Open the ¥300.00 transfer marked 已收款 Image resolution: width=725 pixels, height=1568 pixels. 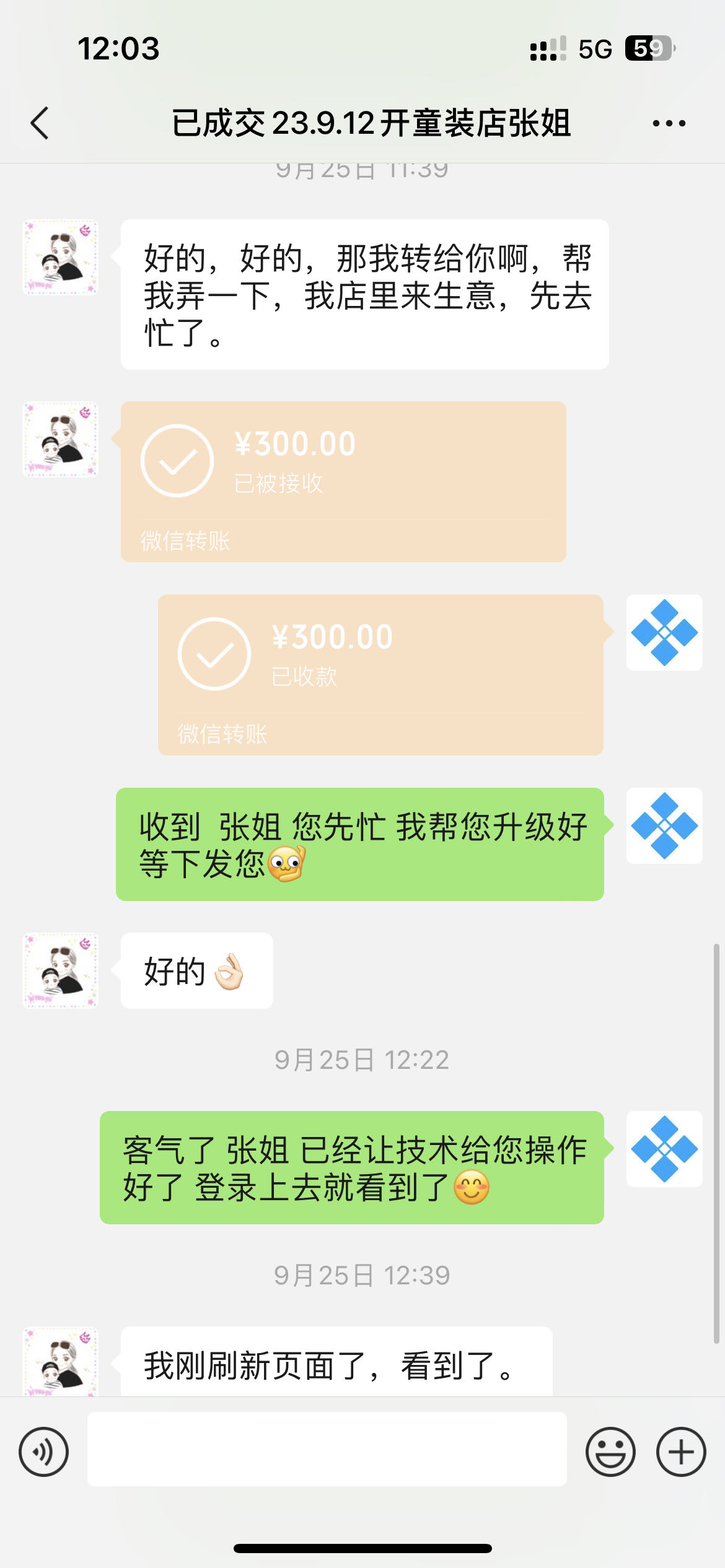click(x=380, y=675)
